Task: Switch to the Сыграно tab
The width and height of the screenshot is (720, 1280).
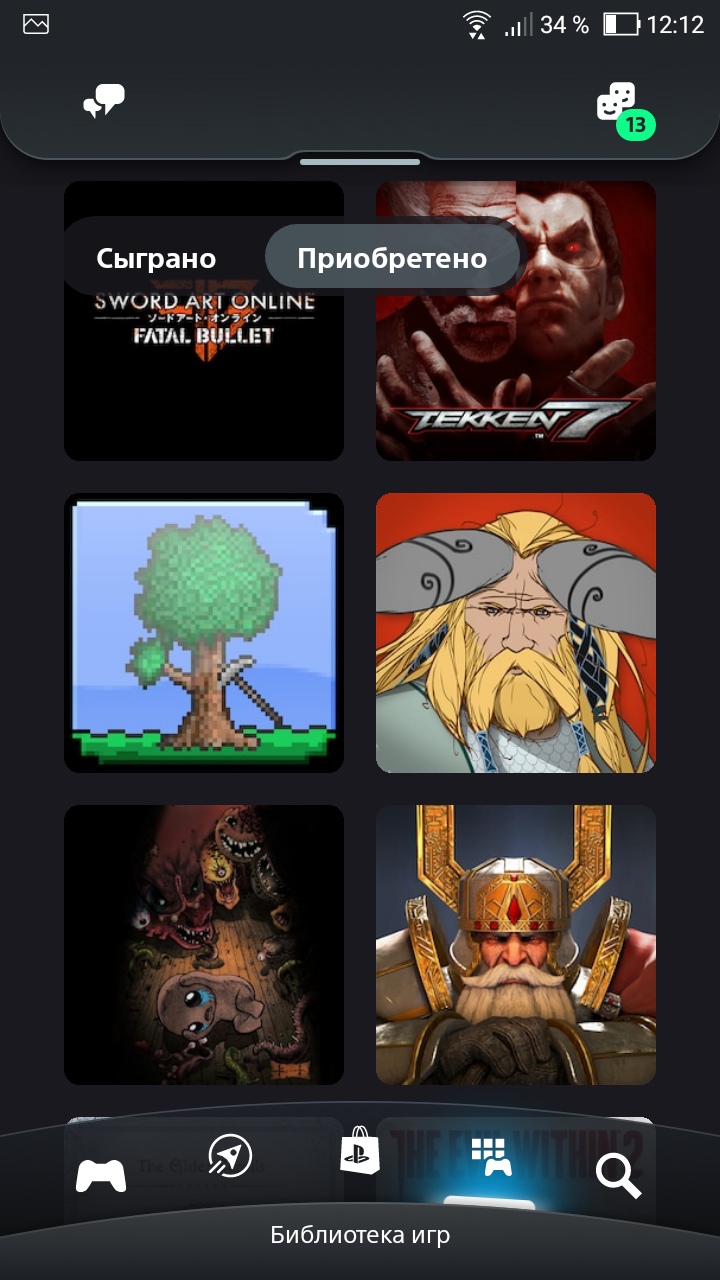Action: (x=156, y=258)
